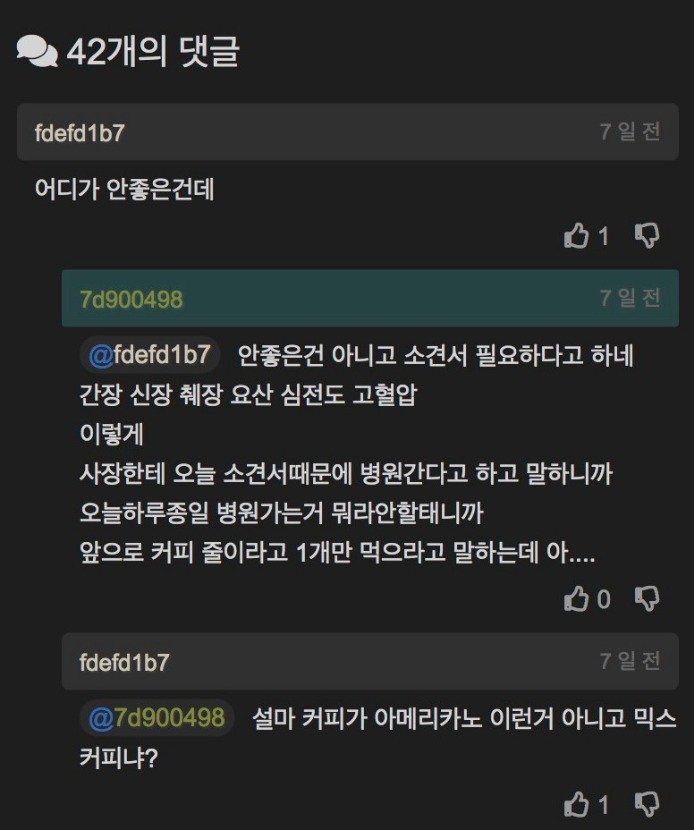Image resolution: width=694 pixels, height=830 pixels.
Task: Like 7d900498's reply about 소견서
Action: pos(577,599)
